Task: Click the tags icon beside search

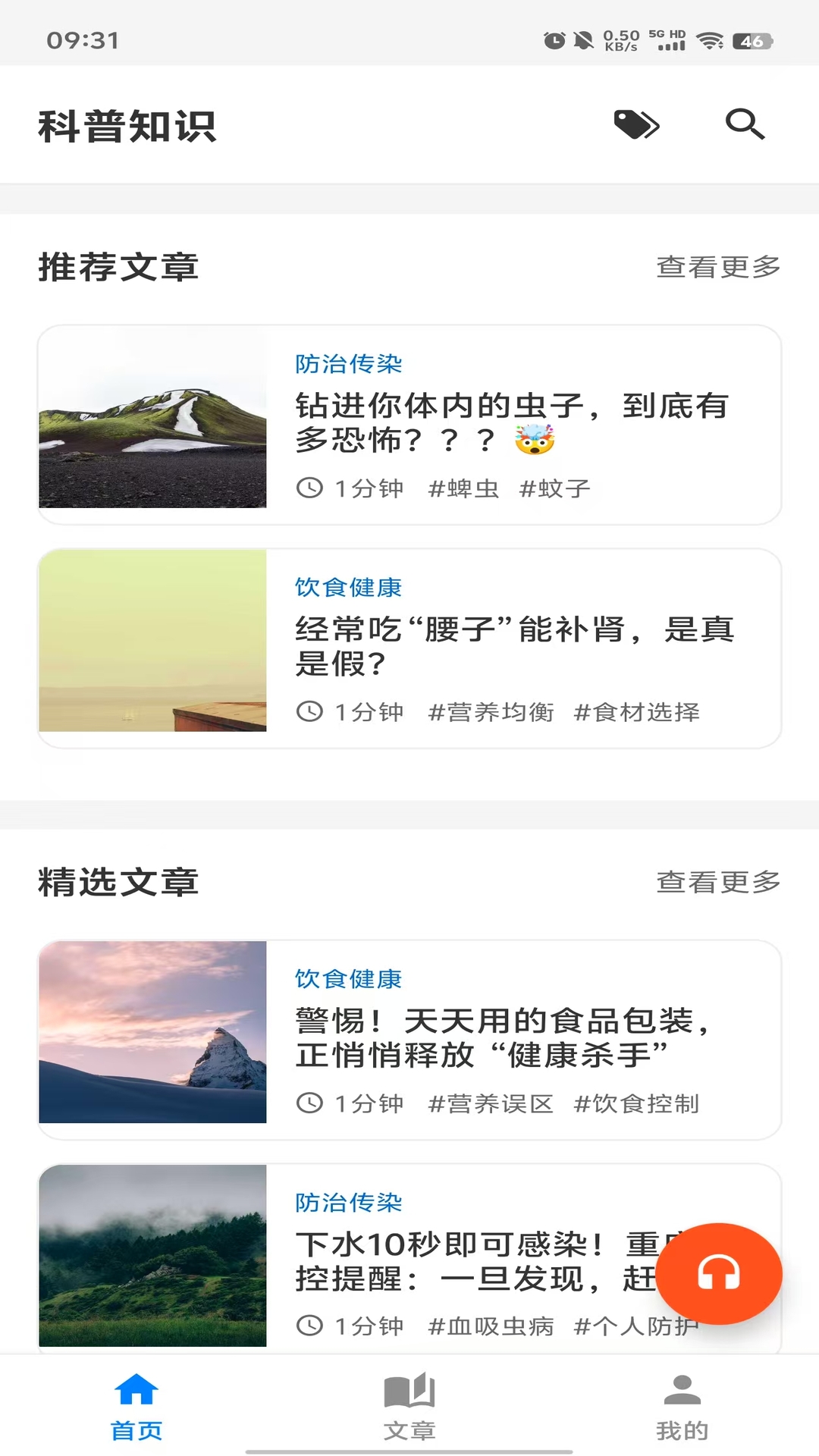Action: click(637, 124)
